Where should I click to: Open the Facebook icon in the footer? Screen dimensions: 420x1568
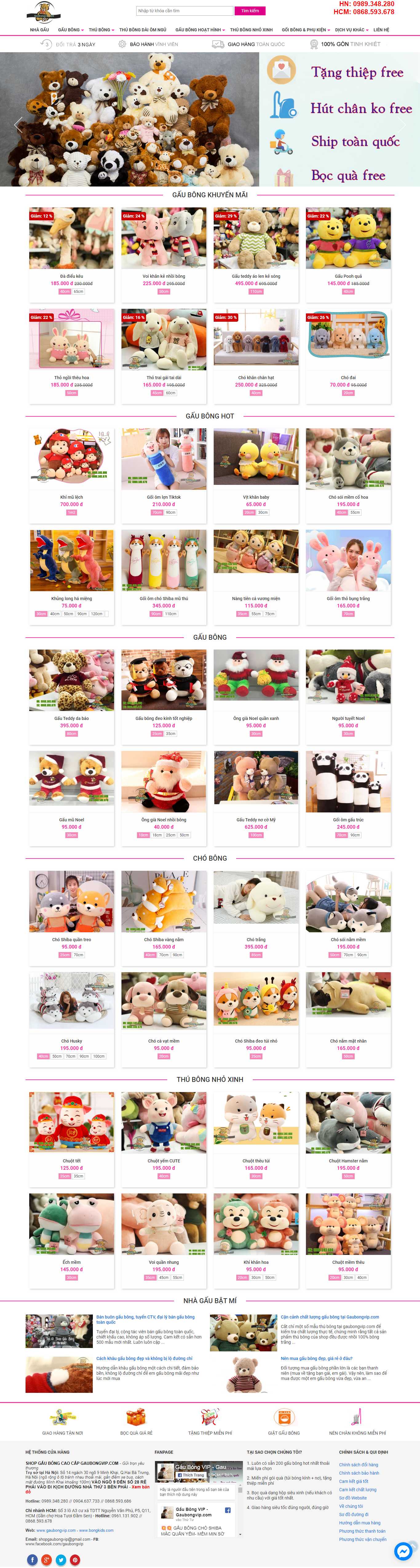tap(32, 1559)
